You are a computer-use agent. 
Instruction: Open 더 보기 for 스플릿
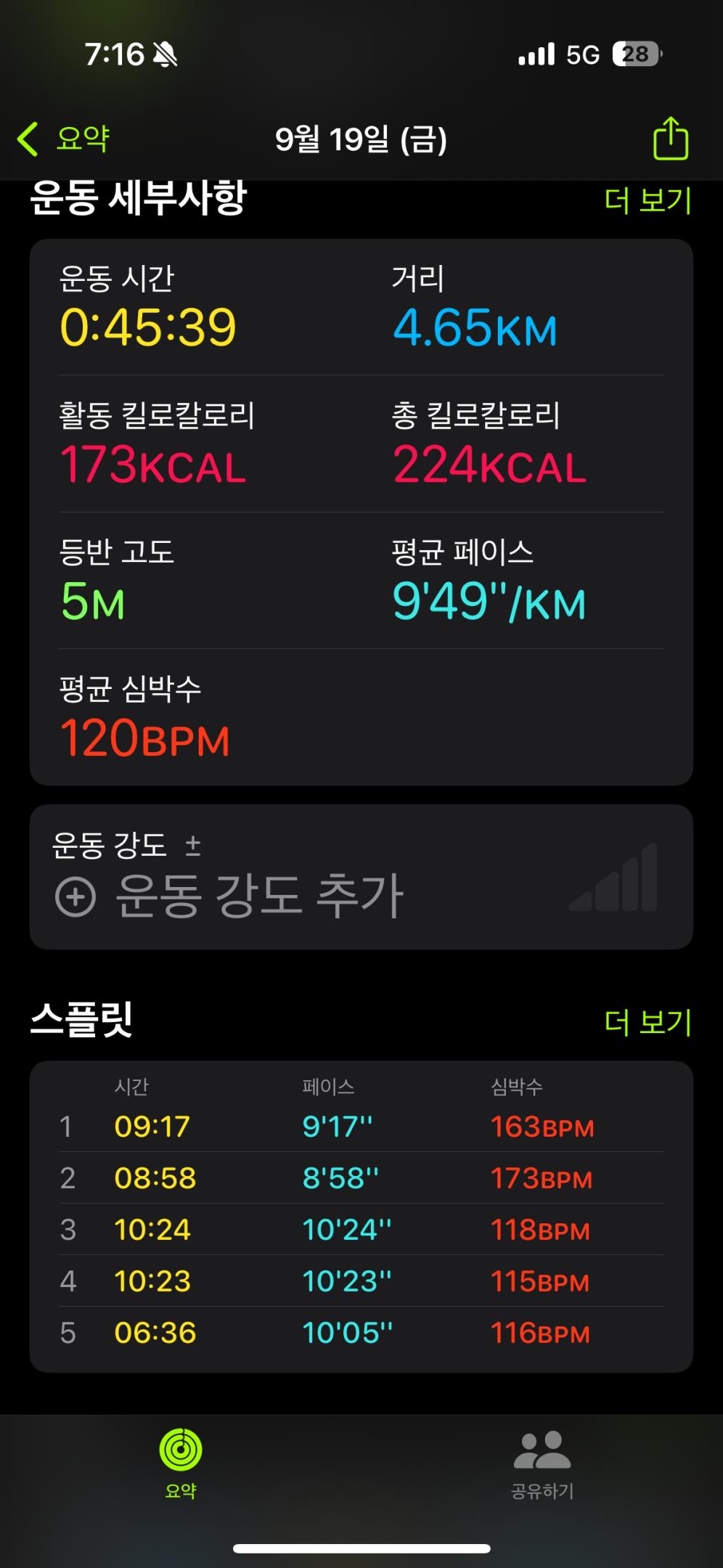[648, 1022]
